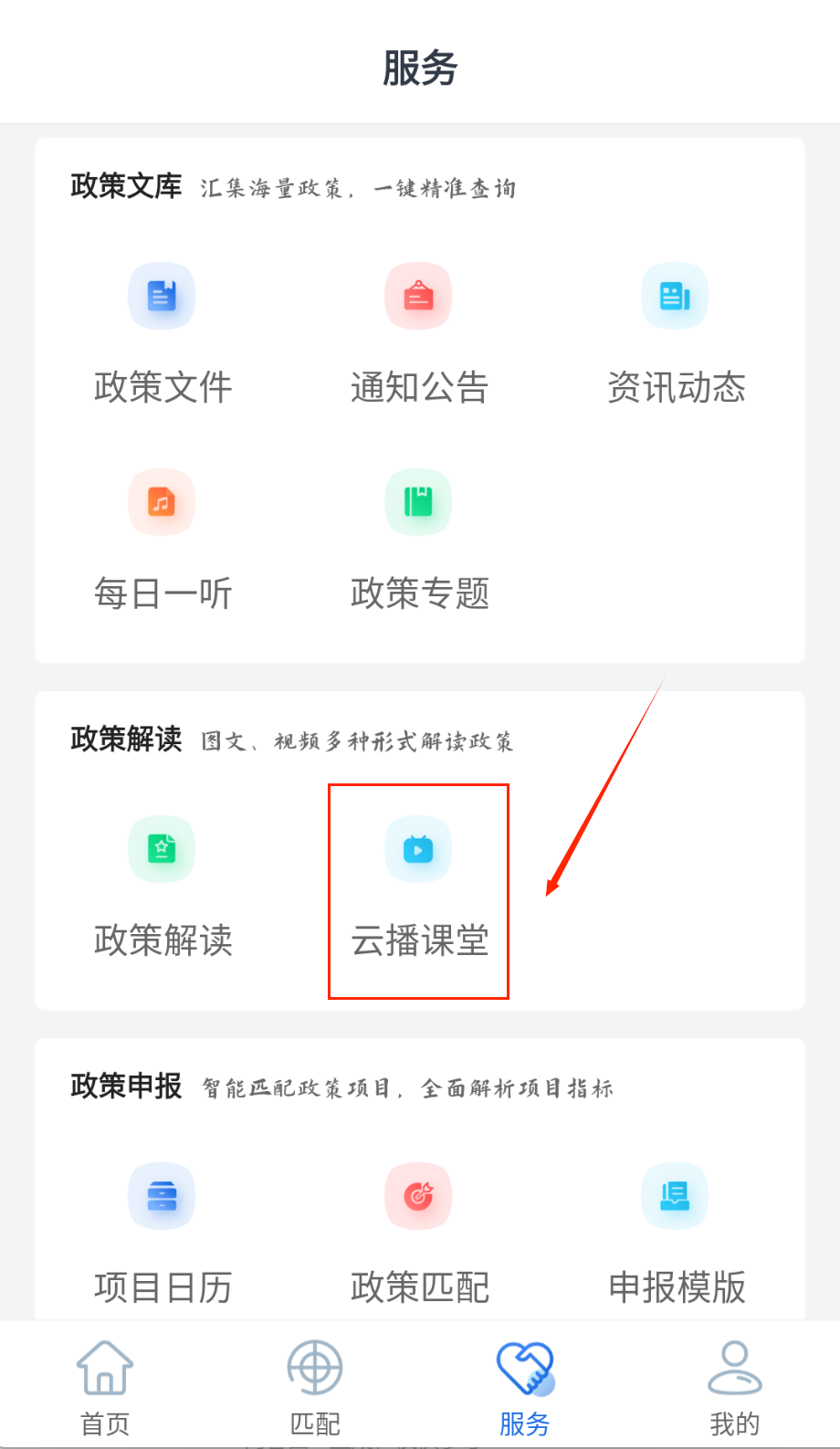The image size is (840, 1449).
Task: Open 资讯动态 news updates
Action: click(676, 333)
